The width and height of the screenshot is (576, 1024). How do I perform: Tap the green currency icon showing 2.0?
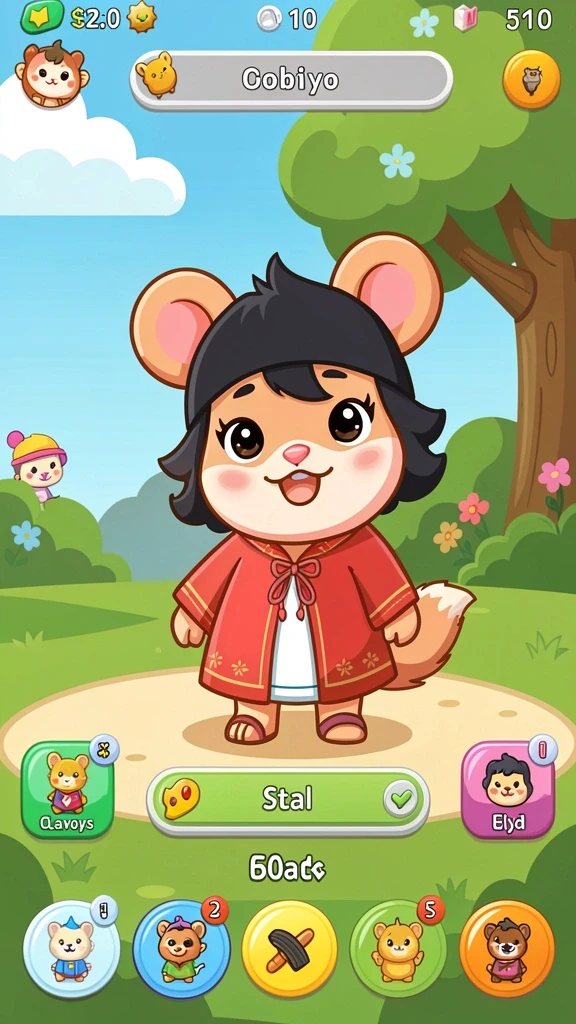coord(42,17)
